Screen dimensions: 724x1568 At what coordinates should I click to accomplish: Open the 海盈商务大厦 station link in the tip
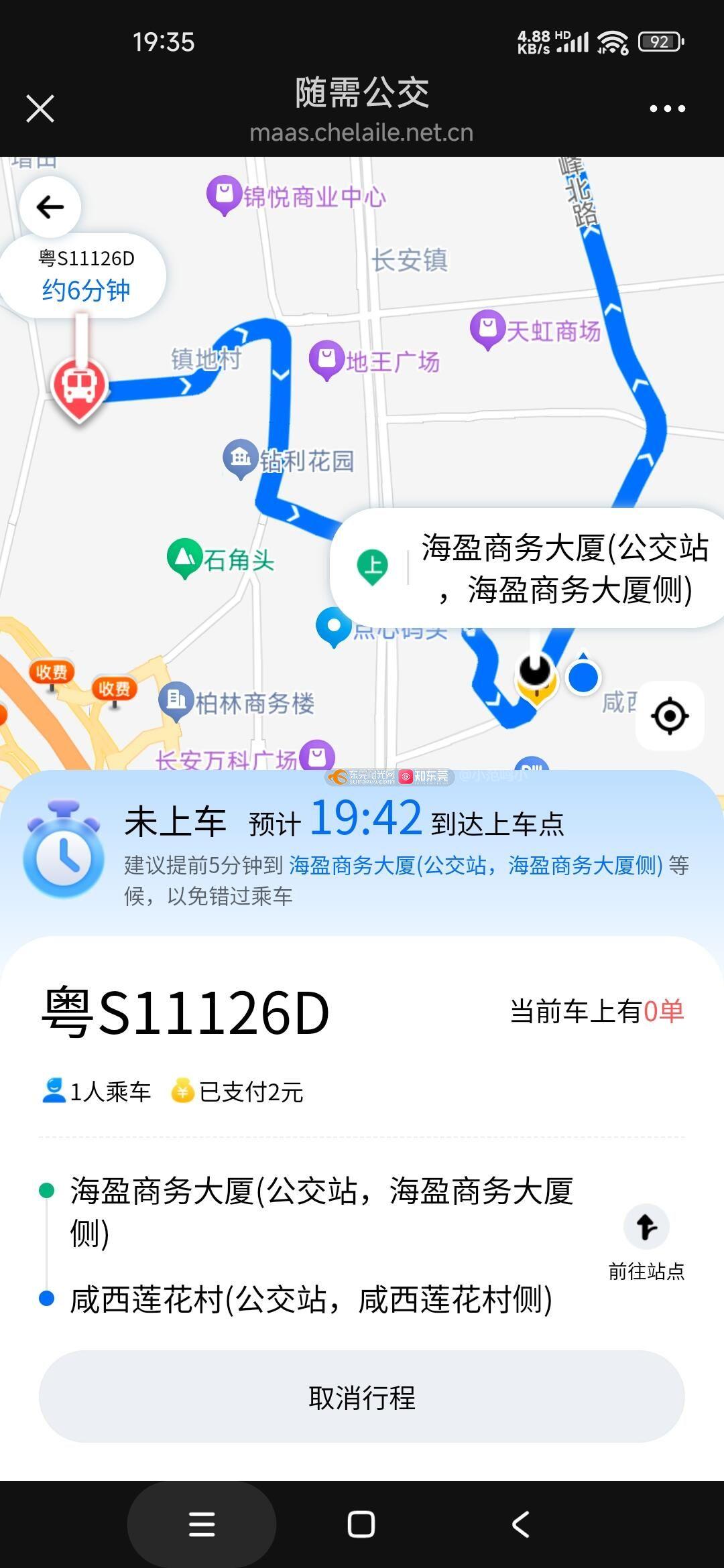coord(475,866)
